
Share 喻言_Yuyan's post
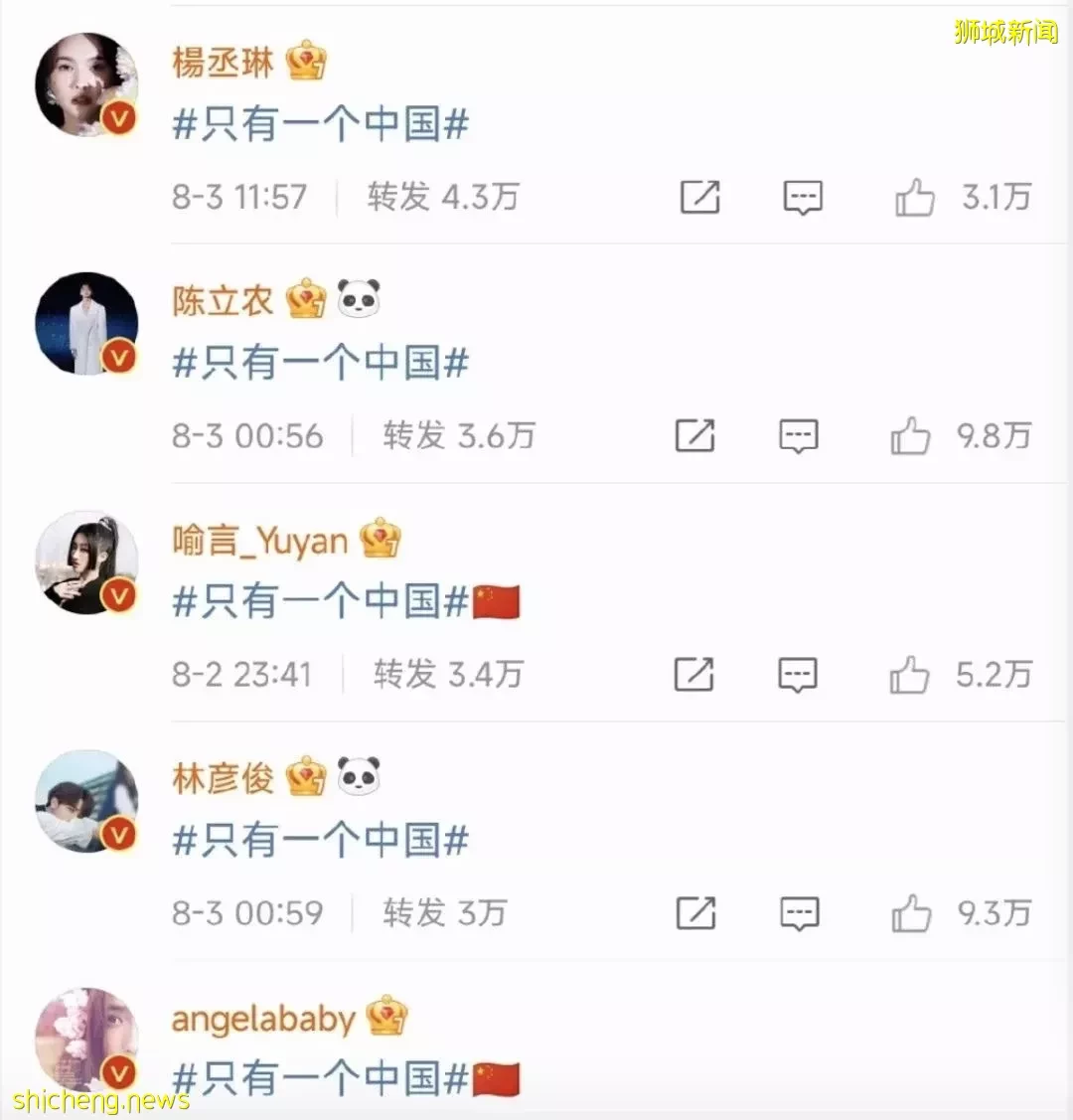click(x=693, y=676)
